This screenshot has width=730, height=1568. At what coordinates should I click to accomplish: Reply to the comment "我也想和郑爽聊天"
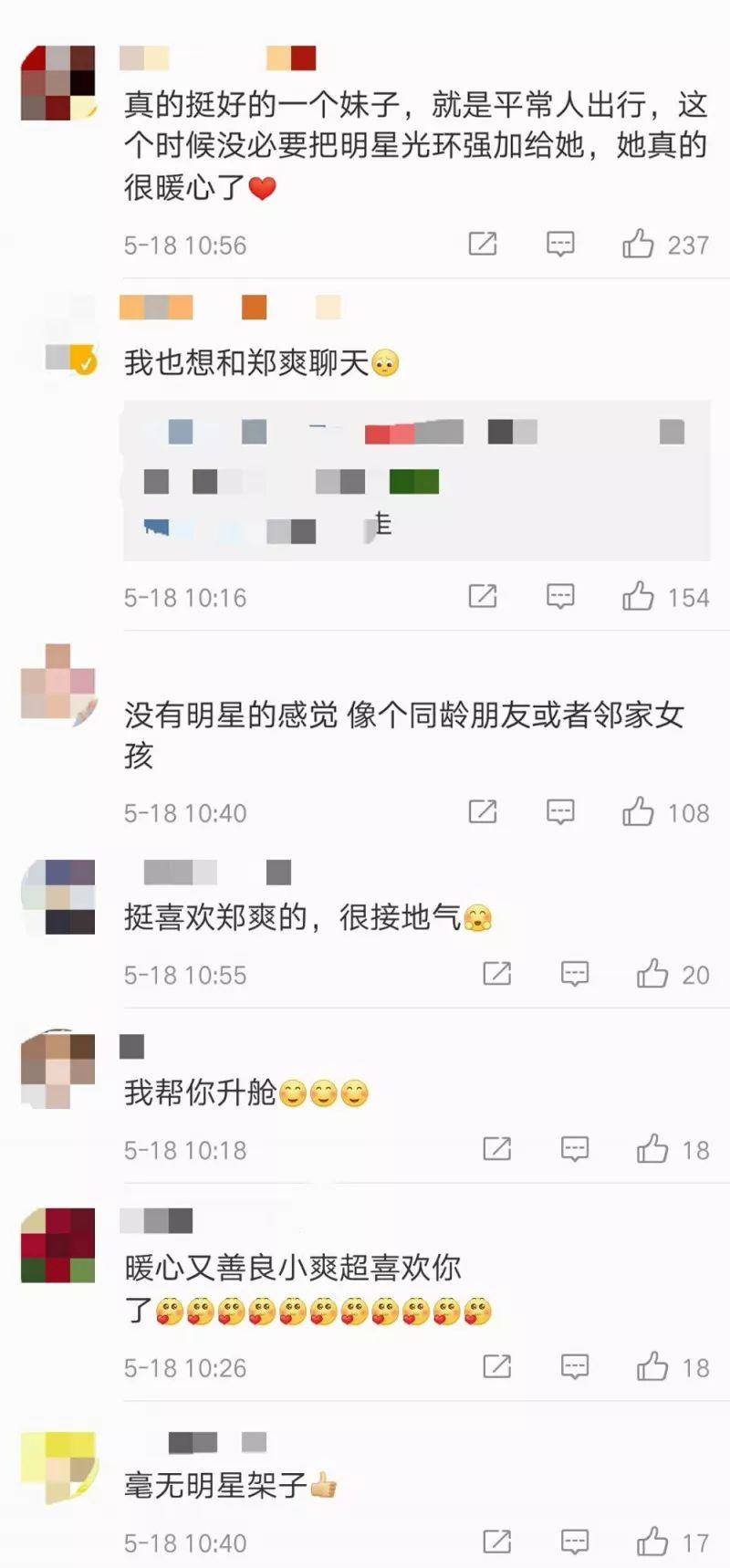[x=560, y=596]
